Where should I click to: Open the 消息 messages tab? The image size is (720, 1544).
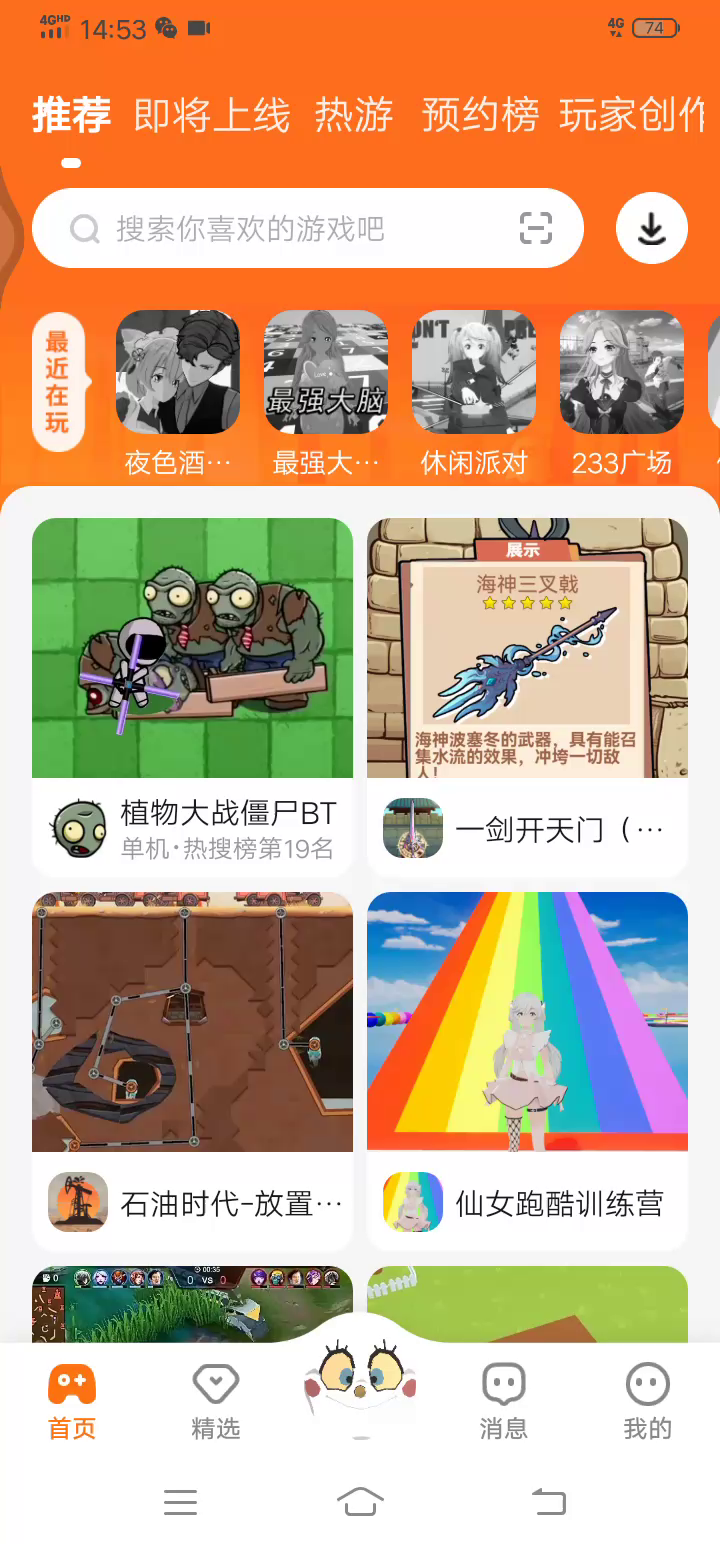pos(503,1402)
